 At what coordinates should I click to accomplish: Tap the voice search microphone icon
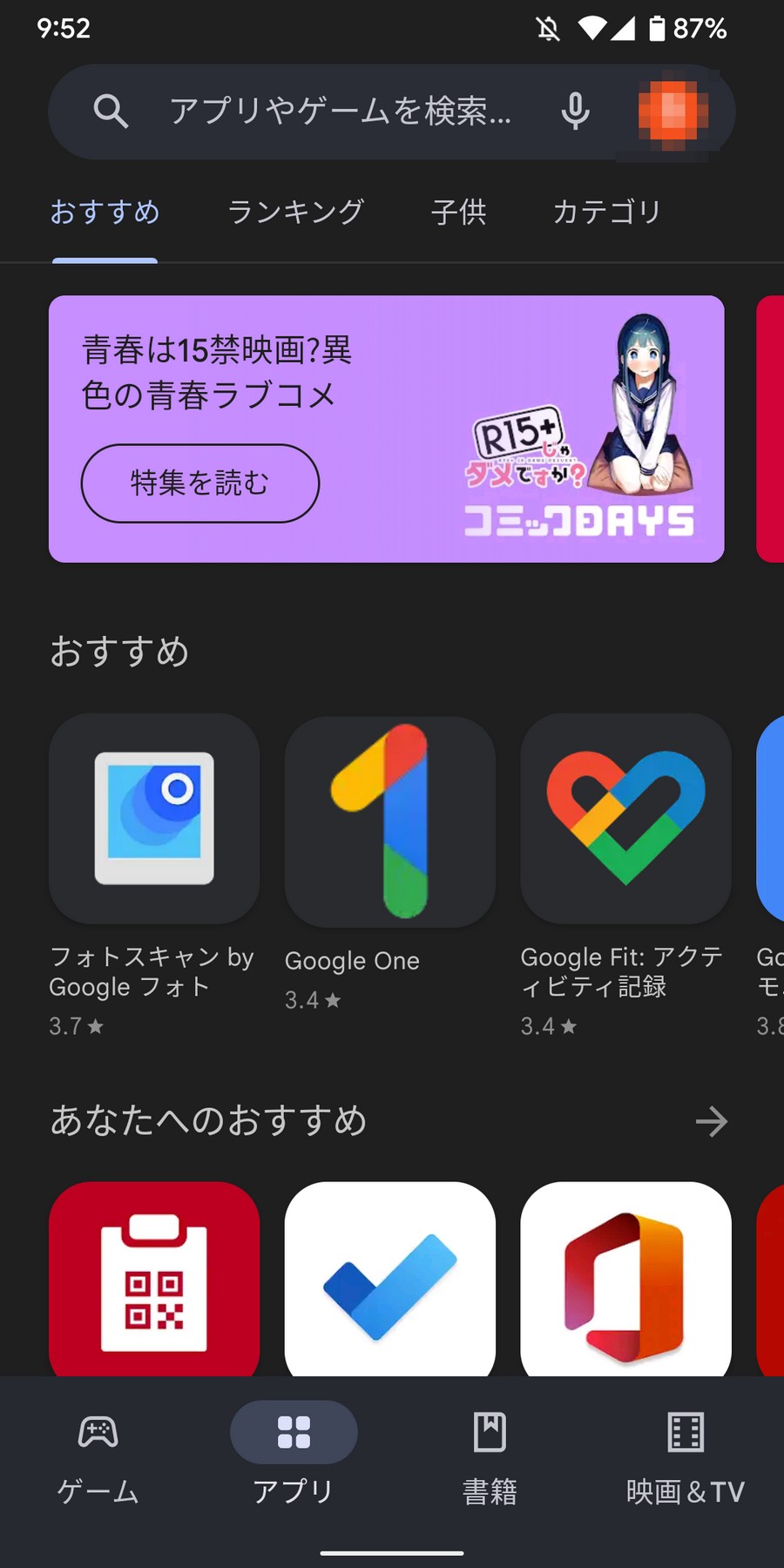click(575, 112)
